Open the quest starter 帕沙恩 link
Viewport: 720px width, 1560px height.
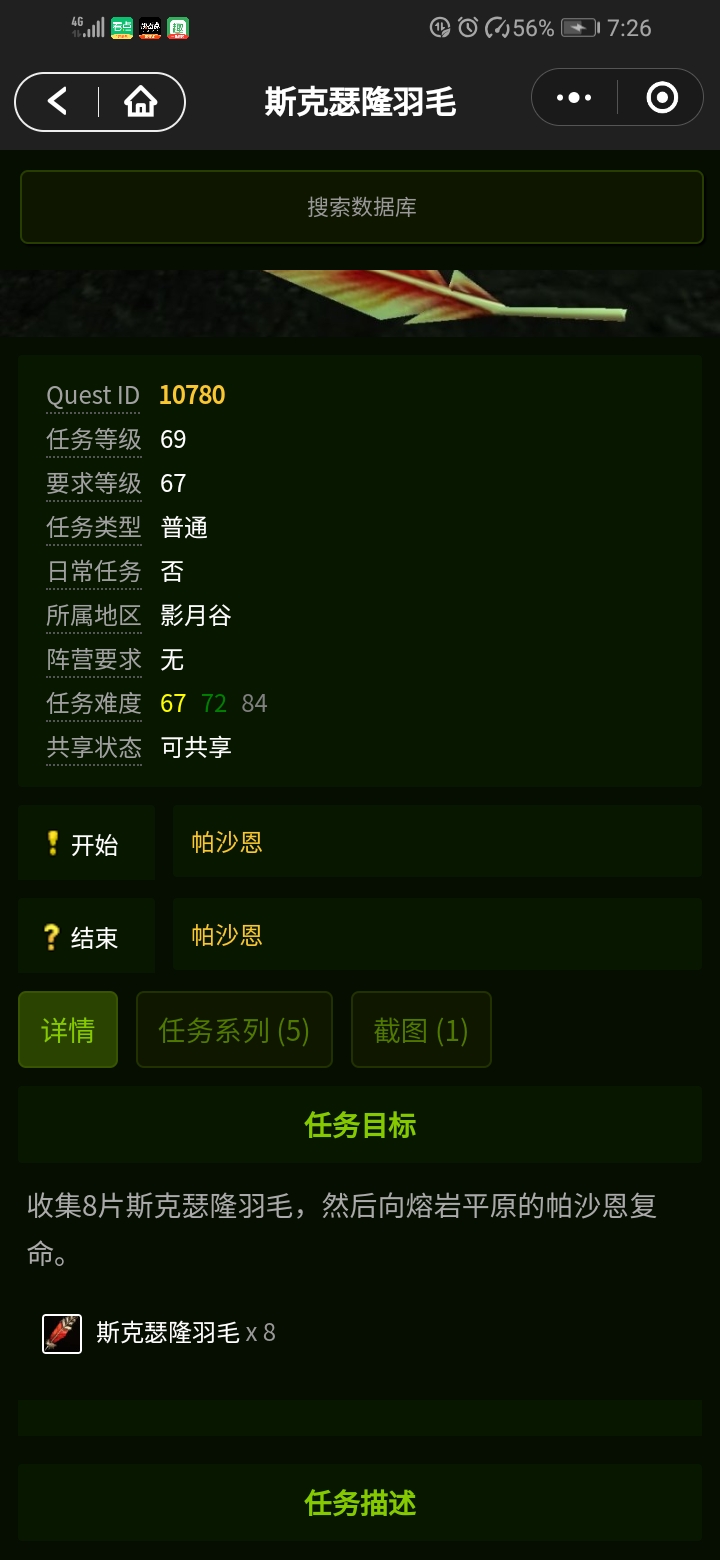pyautogui.click(x=227, y=842)
